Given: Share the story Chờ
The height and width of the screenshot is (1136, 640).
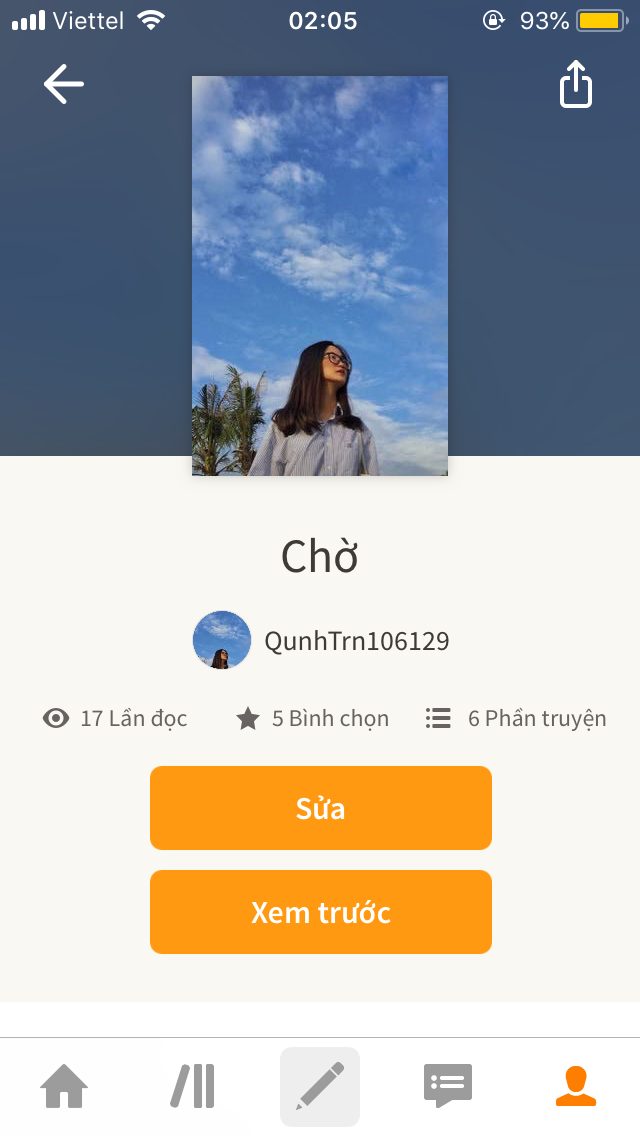Looking at the screenshot, I should [x=575, y=85].
